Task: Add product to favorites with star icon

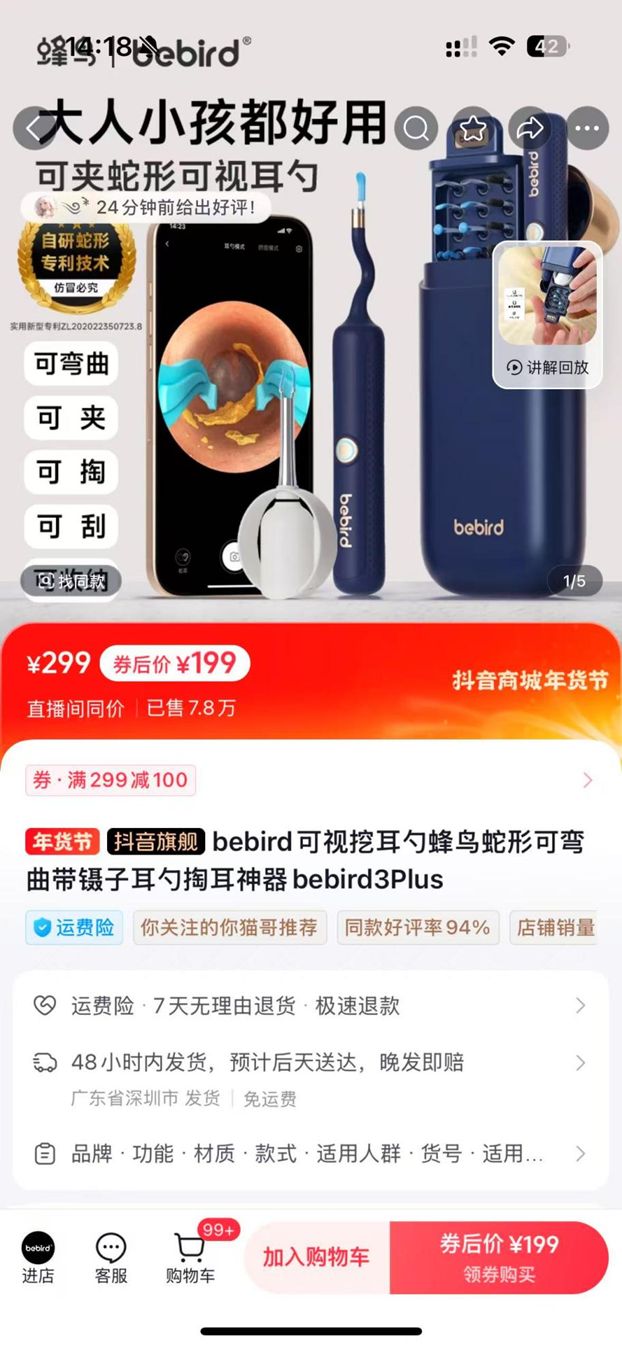Action: [x=473, y=128]
